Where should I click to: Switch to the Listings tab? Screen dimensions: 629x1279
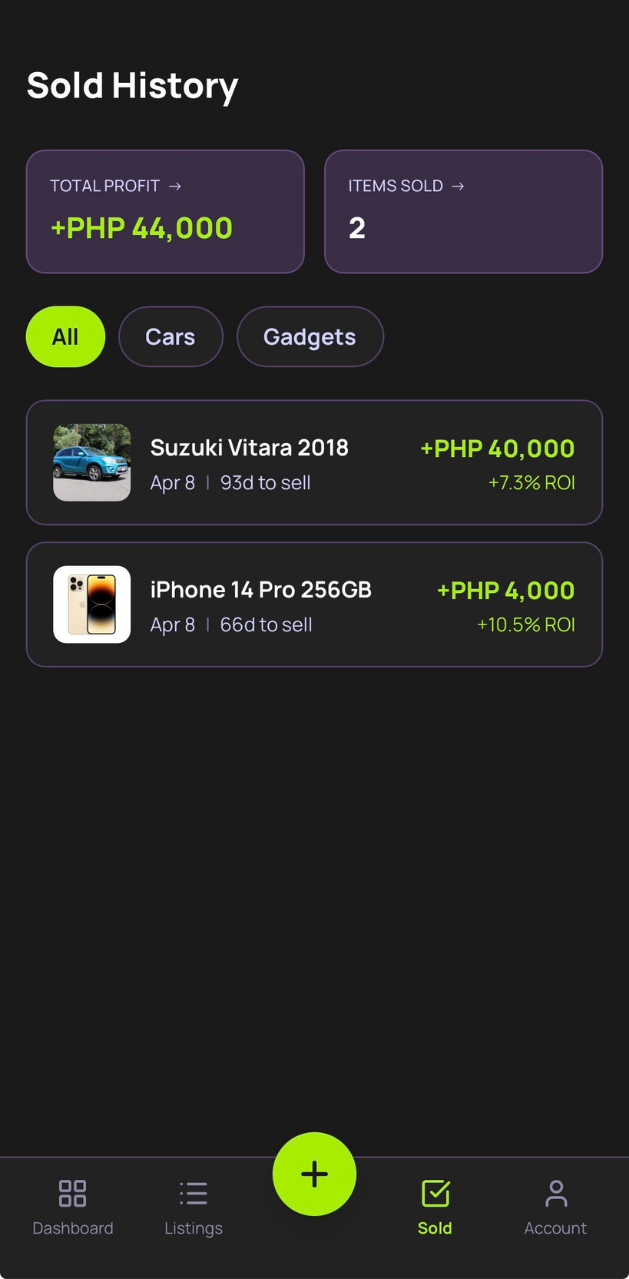coord(194,1207)
